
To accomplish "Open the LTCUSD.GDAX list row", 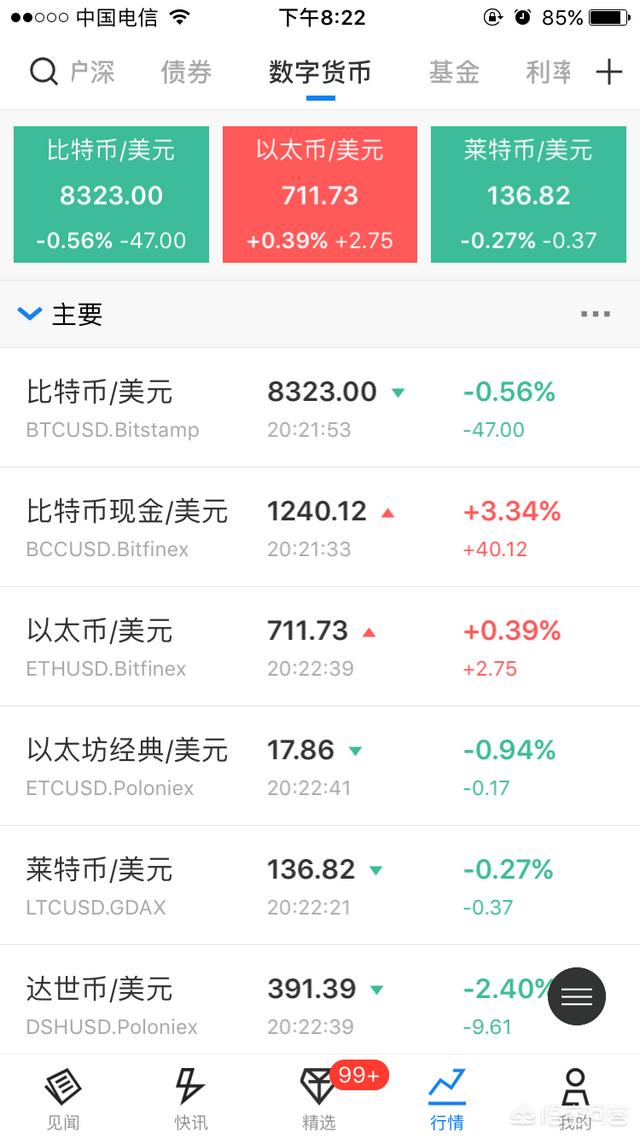I will click(x=320, y=886).
